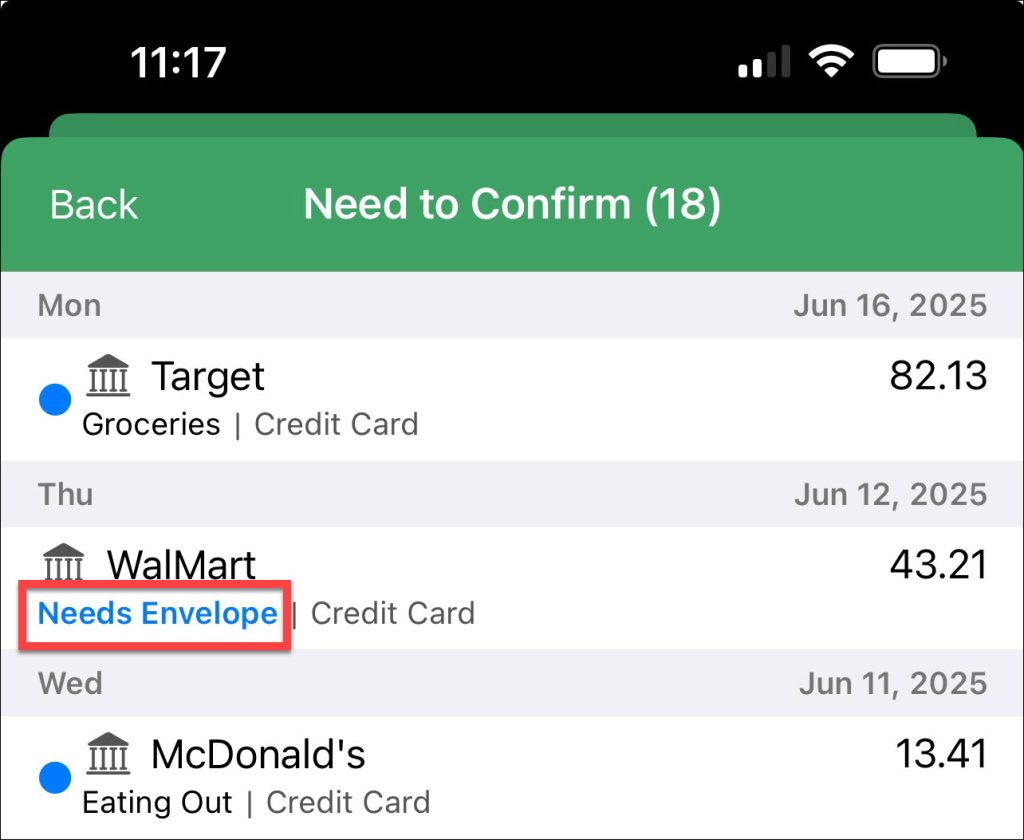
Task: Go back using the Back button
Action: coord(94,205)
